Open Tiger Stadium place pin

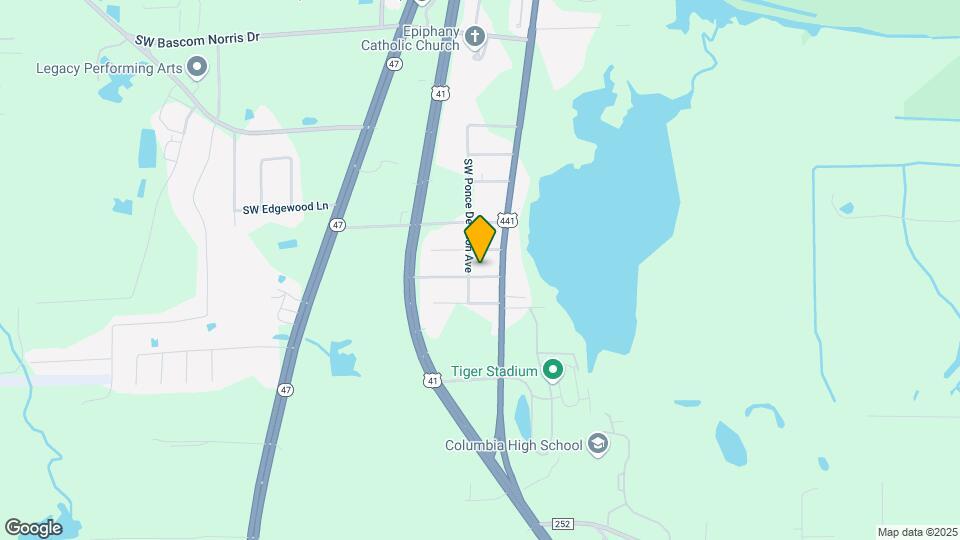point(553,372)
